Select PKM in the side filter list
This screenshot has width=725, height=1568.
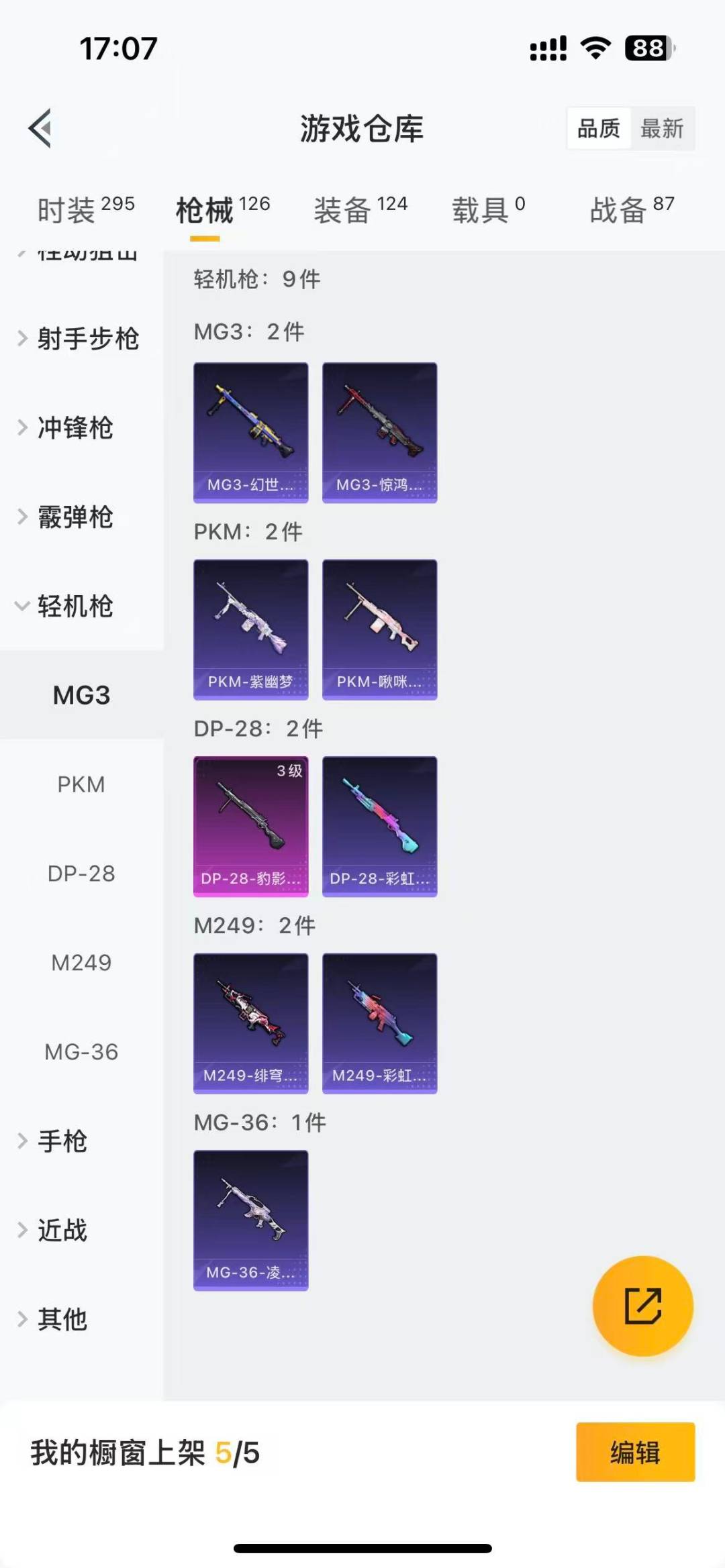click(82, 784)
